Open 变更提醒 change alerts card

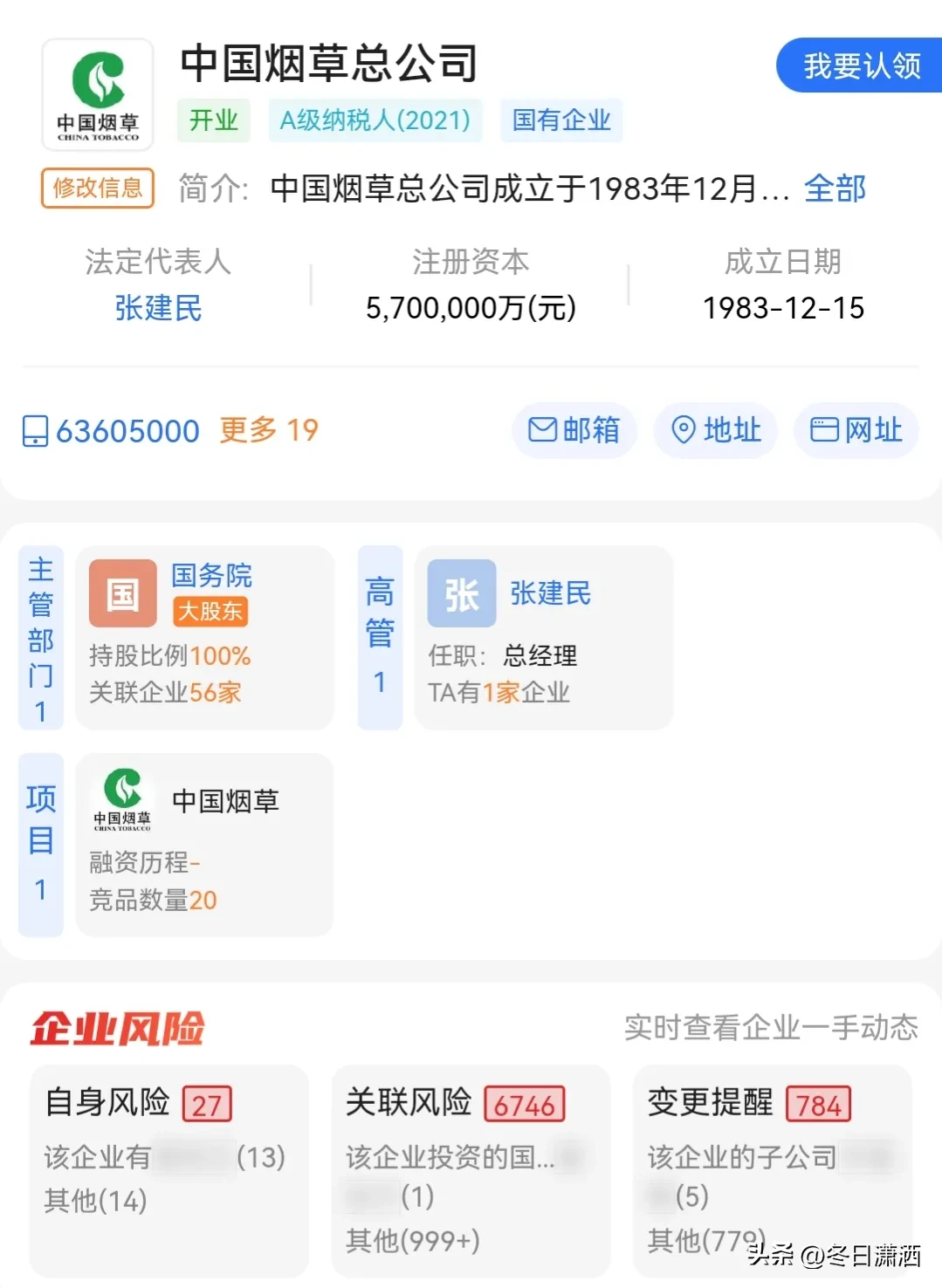point(772,1169)
